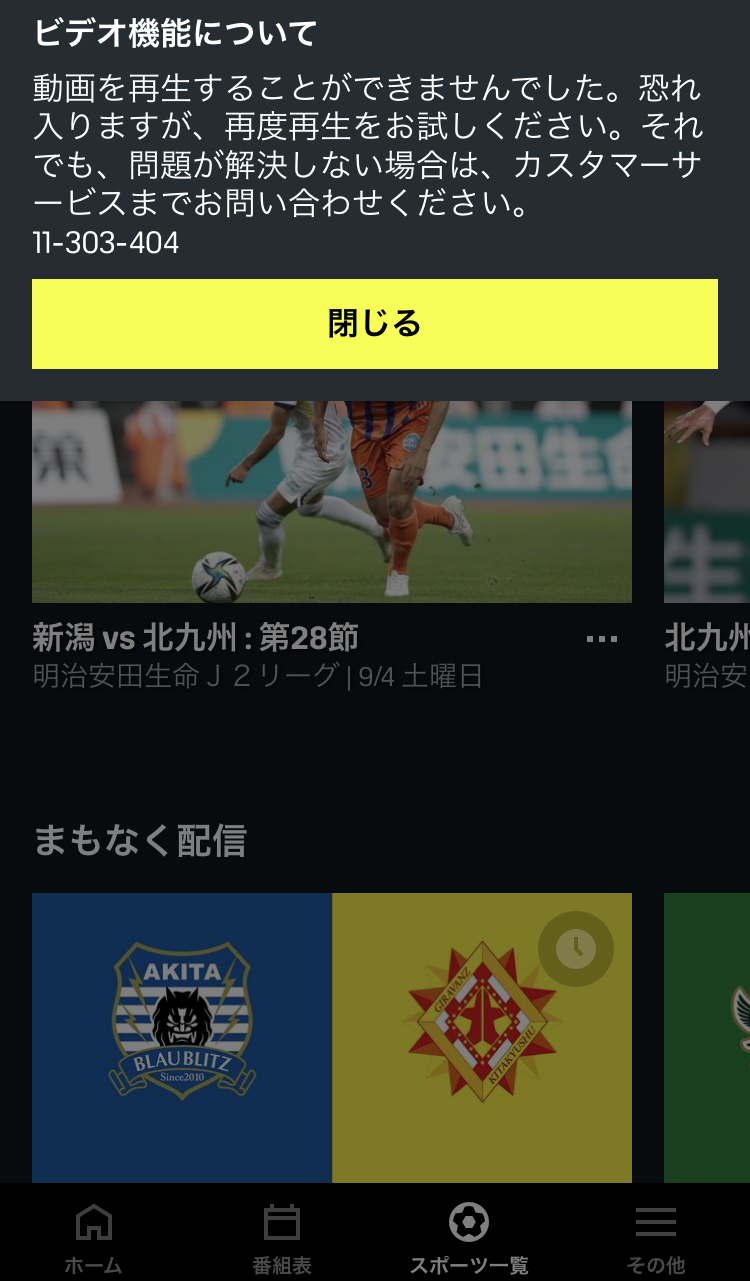Image resolution: width=750 pixels, height=1281 pixels.
Task: Go to the ホーム tab
Action: pyautogui.click(x=94, y=1238)
